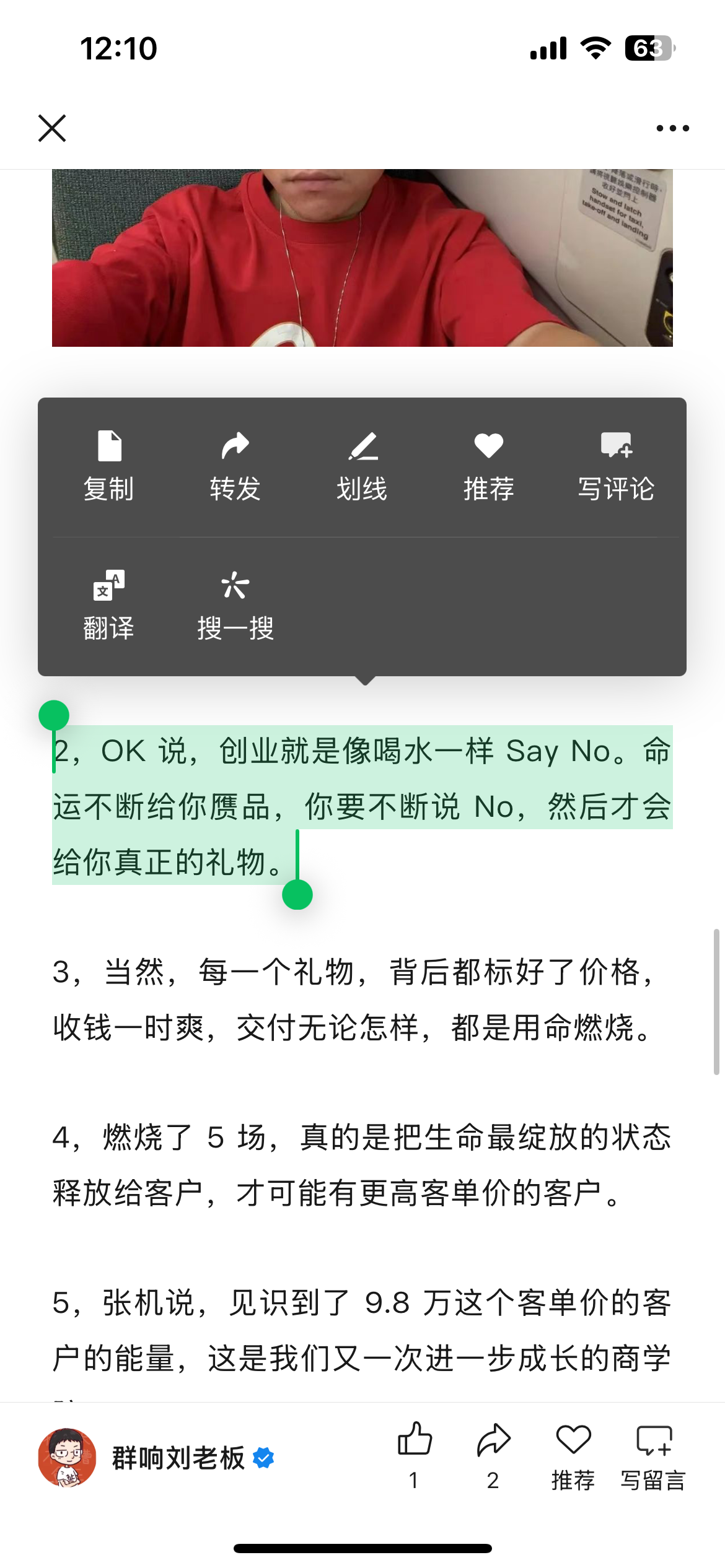
Task: Forward the selected text via 转发
Action: (x=235, y=466)
